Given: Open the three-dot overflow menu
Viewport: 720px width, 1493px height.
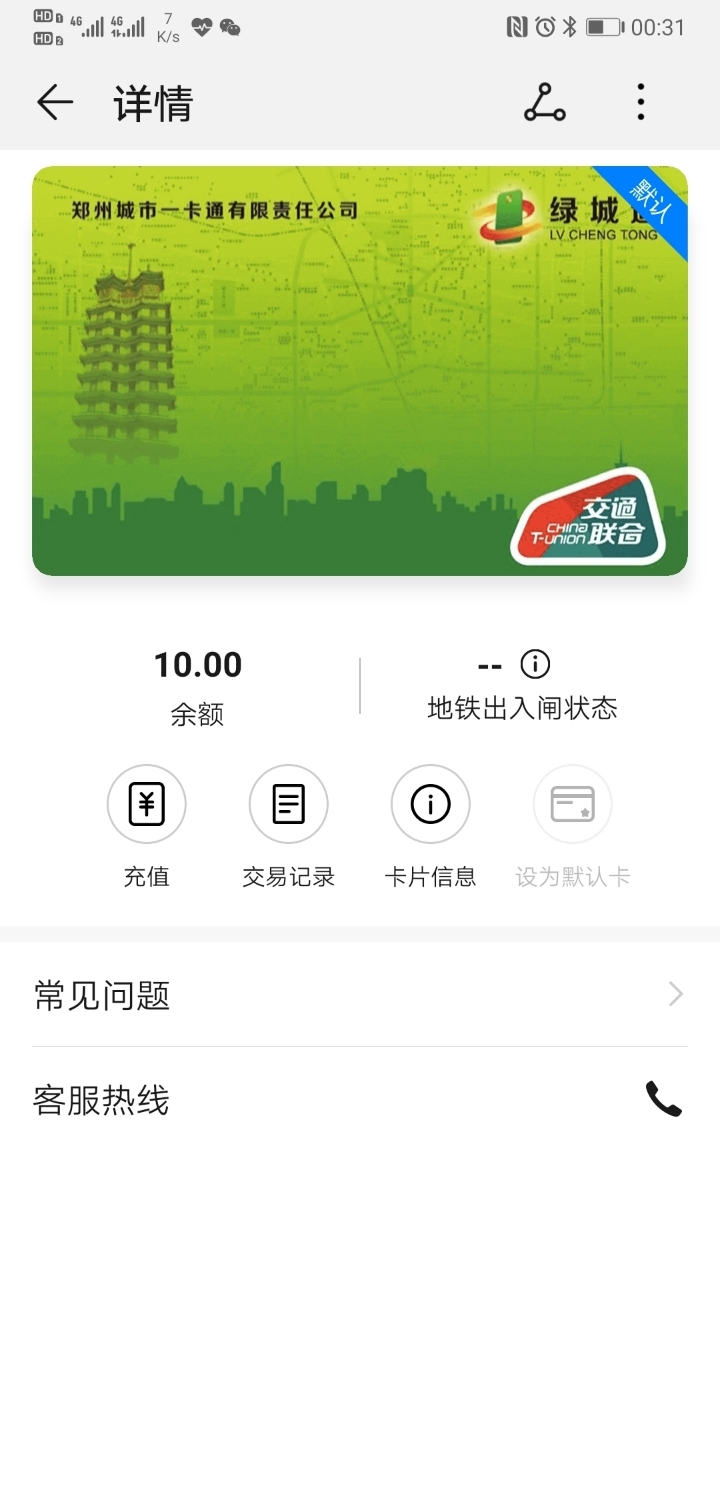Looking at the screenshot, I should click(x=641, y=102).
